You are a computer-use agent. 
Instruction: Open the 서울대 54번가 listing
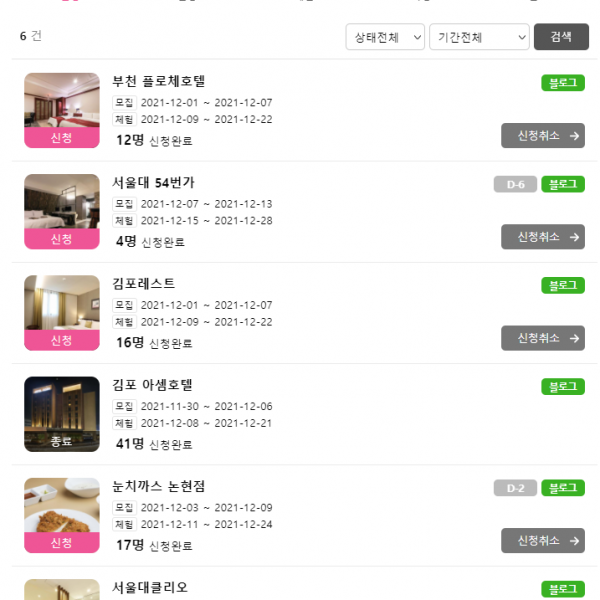click(x=154, y=182)
